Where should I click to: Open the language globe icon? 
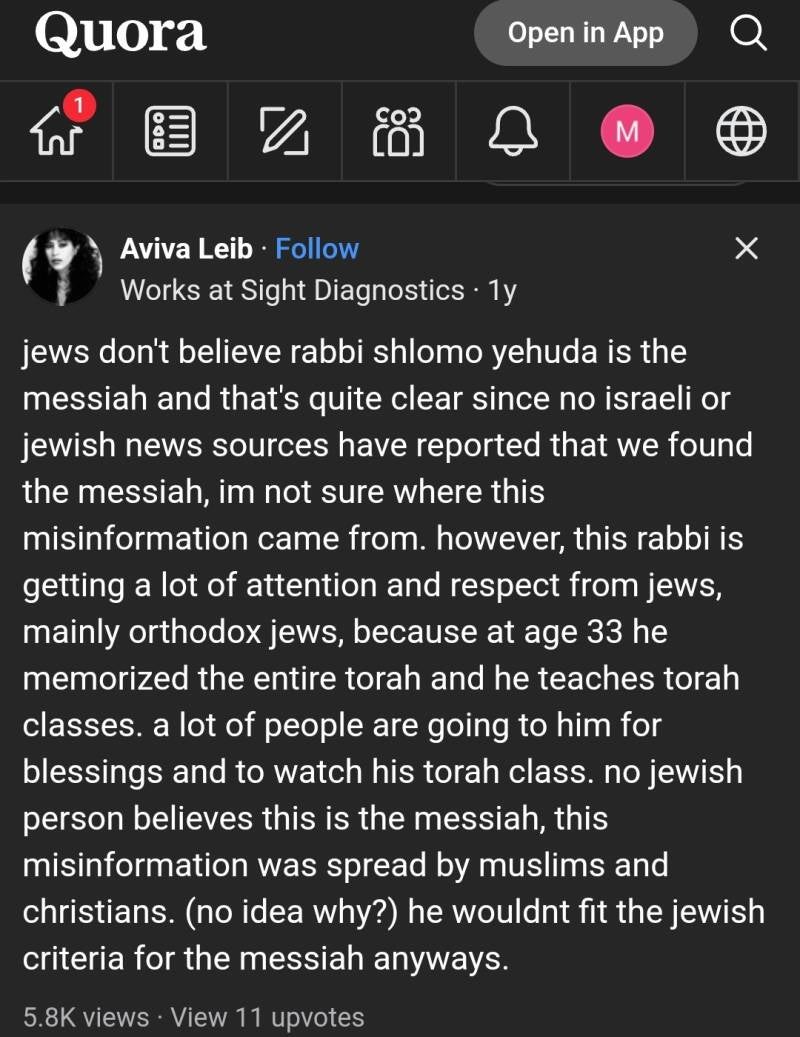(742, 131)
